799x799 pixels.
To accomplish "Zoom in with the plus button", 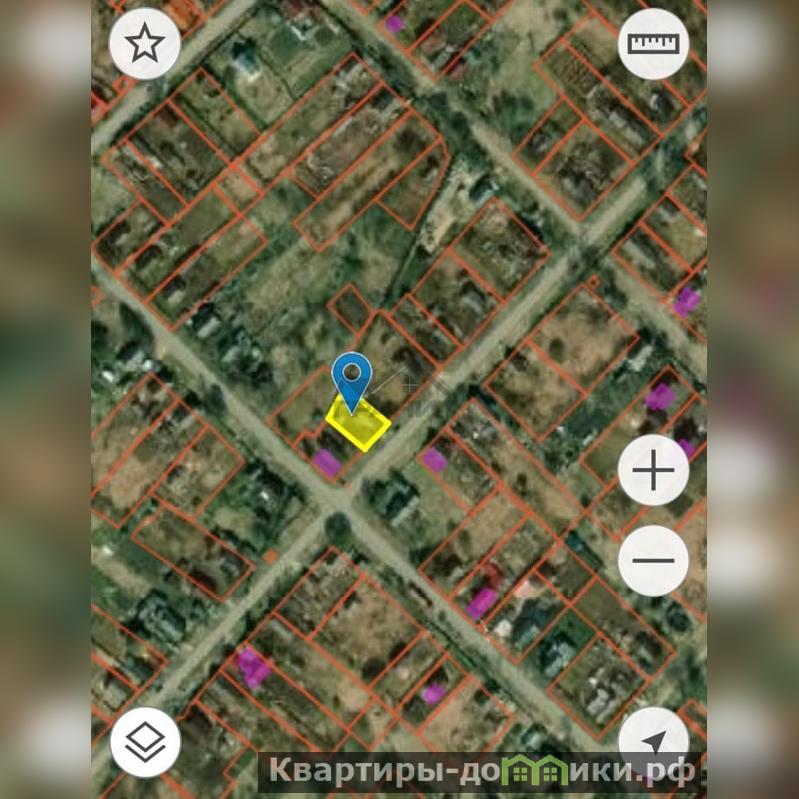I will click(x=653, y=470).
